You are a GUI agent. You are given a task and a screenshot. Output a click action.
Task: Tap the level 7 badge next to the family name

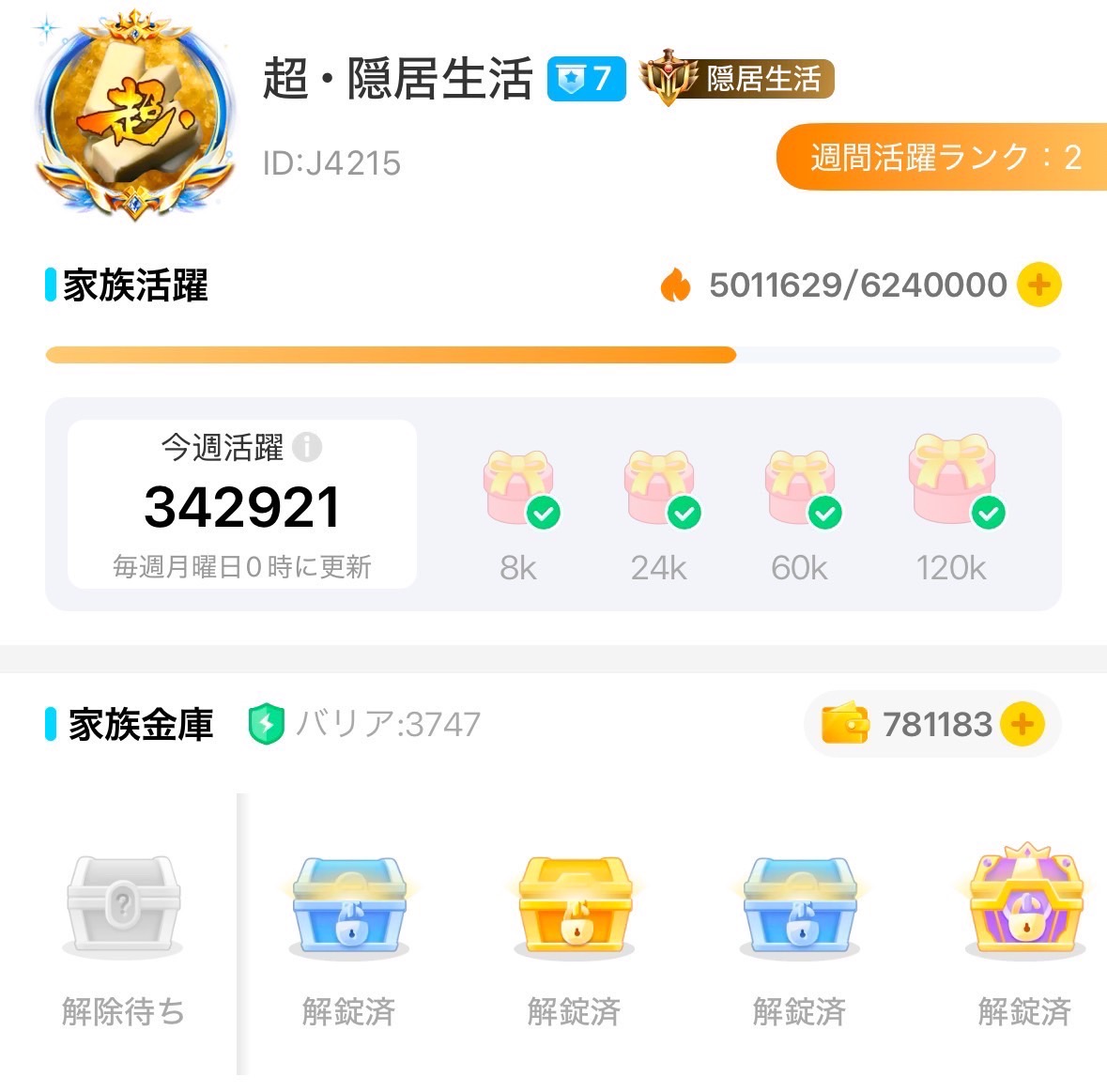pos(586,79)
